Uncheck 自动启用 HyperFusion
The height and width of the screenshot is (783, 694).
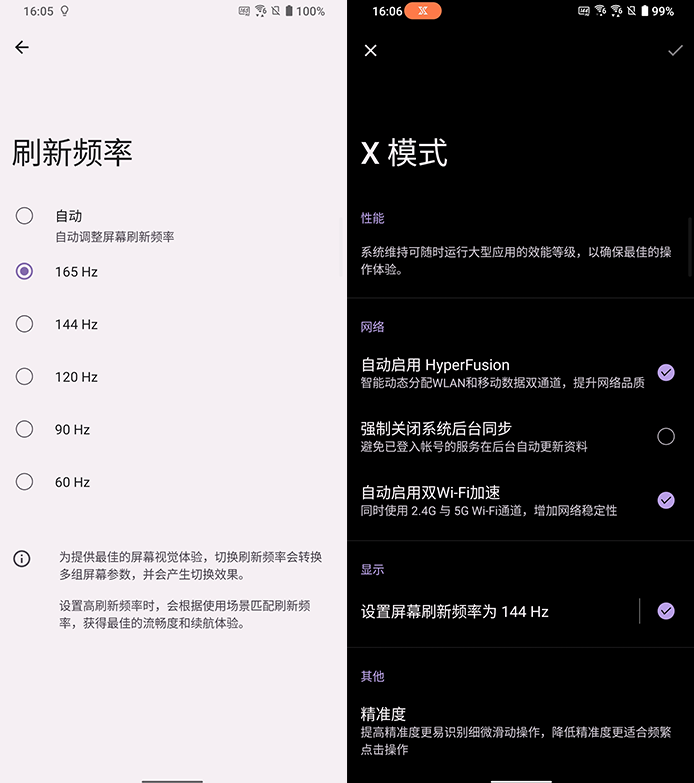(666, 373)
